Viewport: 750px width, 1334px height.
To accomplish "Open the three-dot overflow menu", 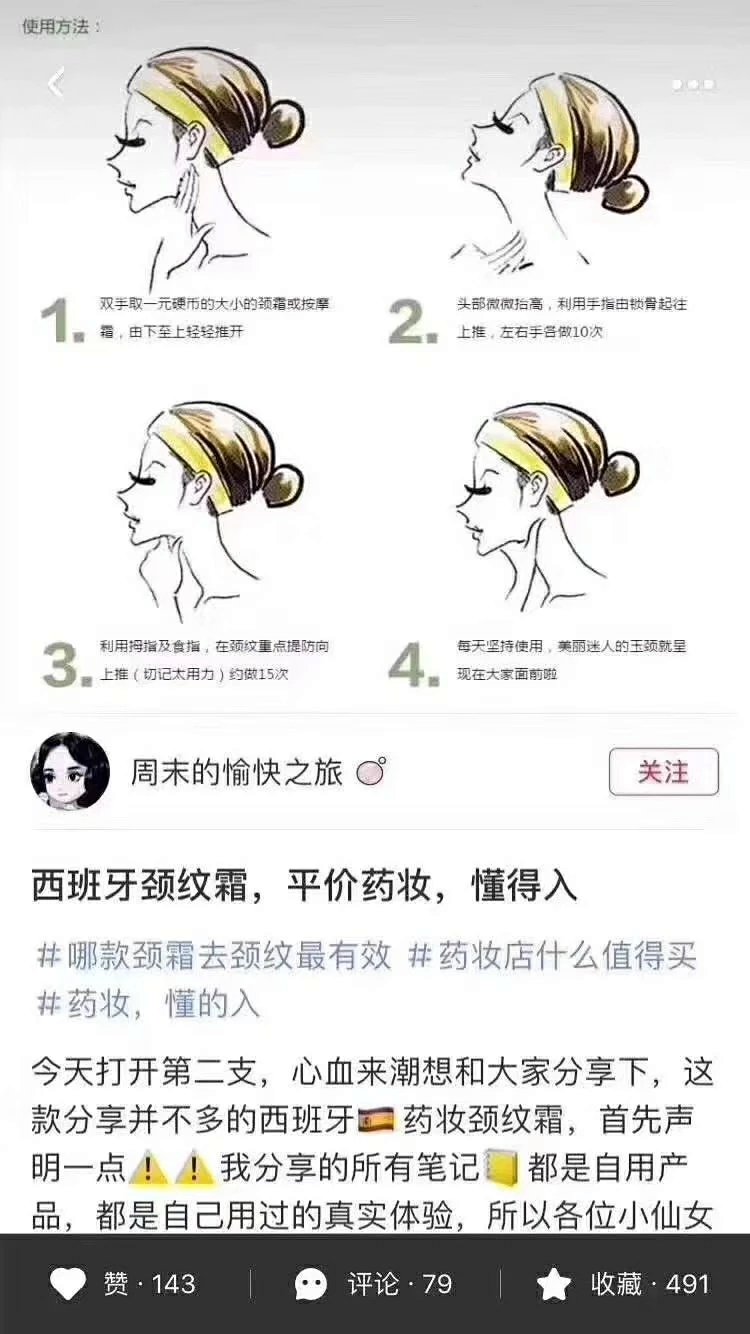I will [x=693, y=85].
